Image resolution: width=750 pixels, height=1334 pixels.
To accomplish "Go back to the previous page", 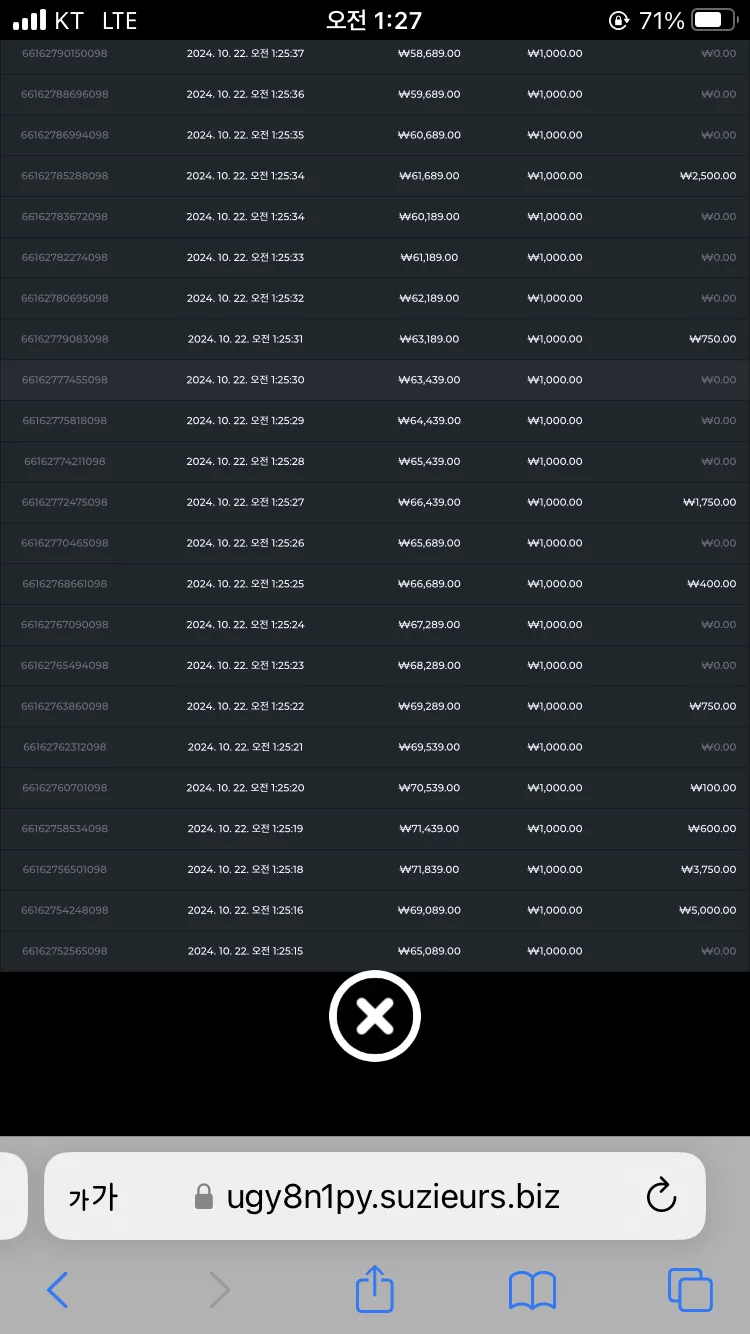I will (x=58, y=1290).
